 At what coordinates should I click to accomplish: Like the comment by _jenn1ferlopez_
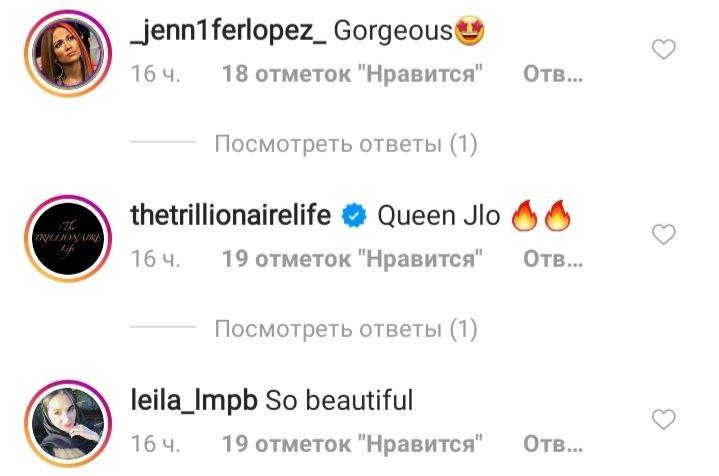pos(663,49)
